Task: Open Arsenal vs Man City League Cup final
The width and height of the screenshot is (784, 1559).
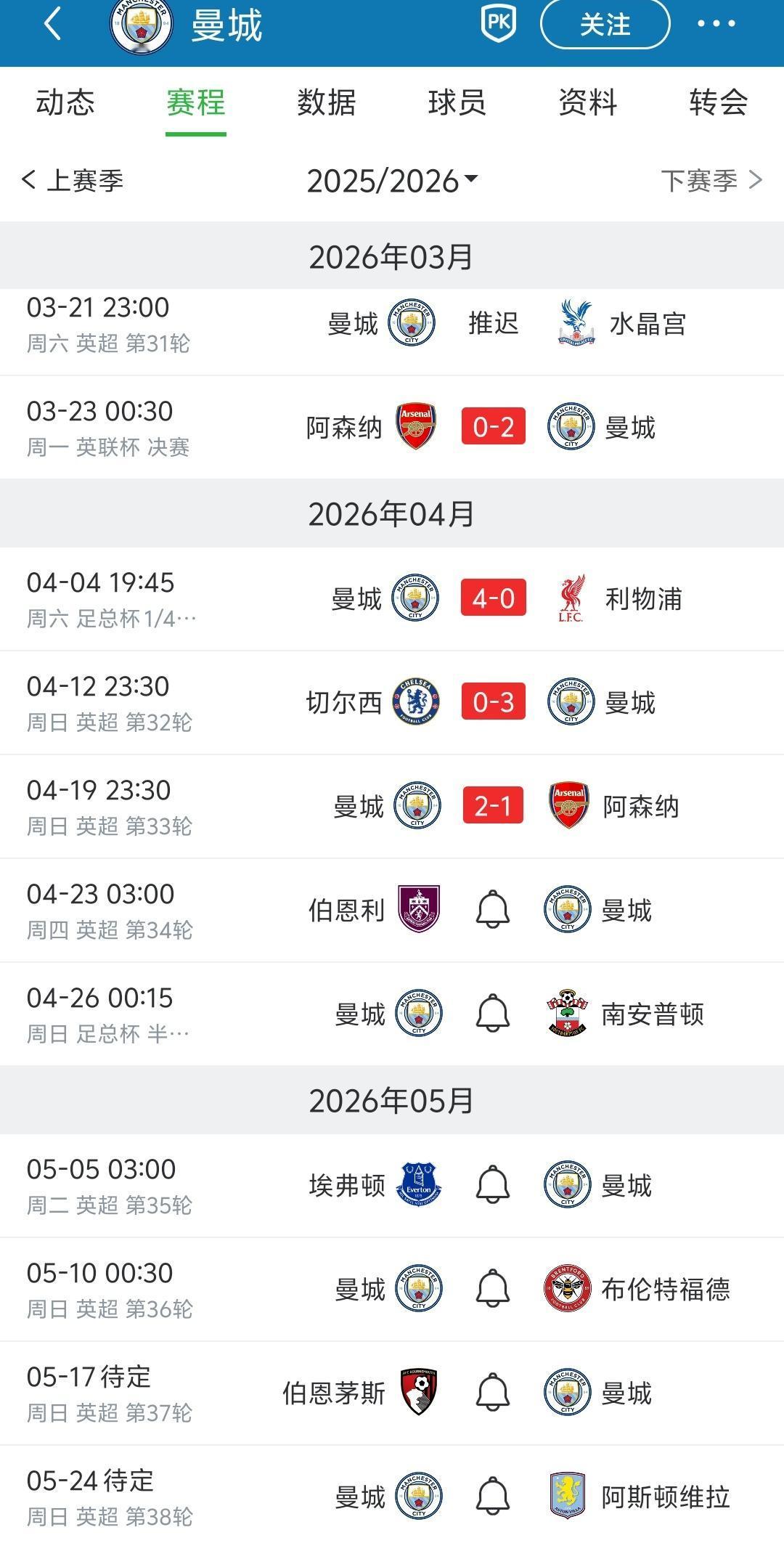Action: click(493, 426)
